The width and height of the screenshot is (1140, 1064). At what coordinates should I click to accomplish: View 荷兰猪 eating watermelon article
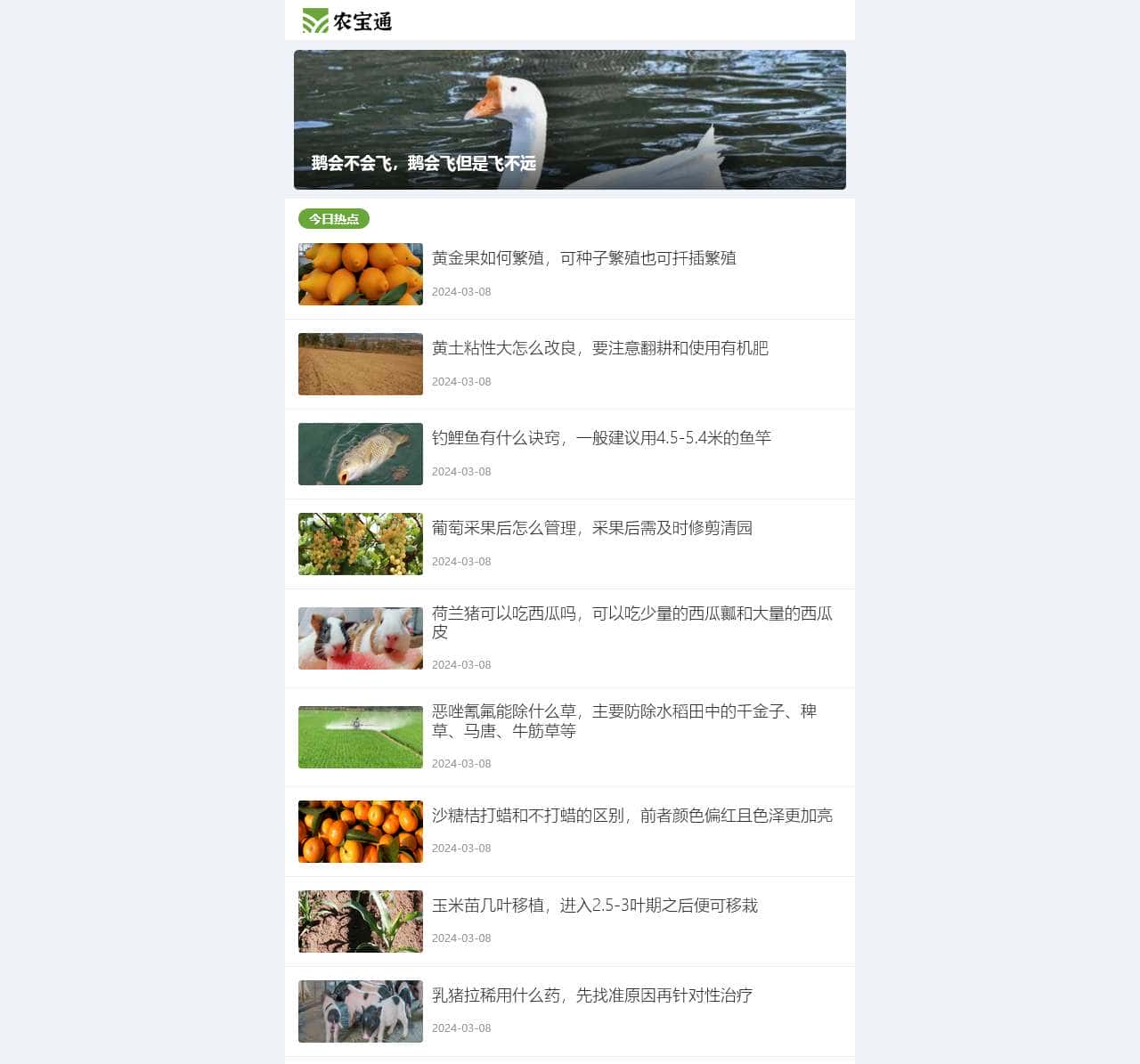coord(631,622)
